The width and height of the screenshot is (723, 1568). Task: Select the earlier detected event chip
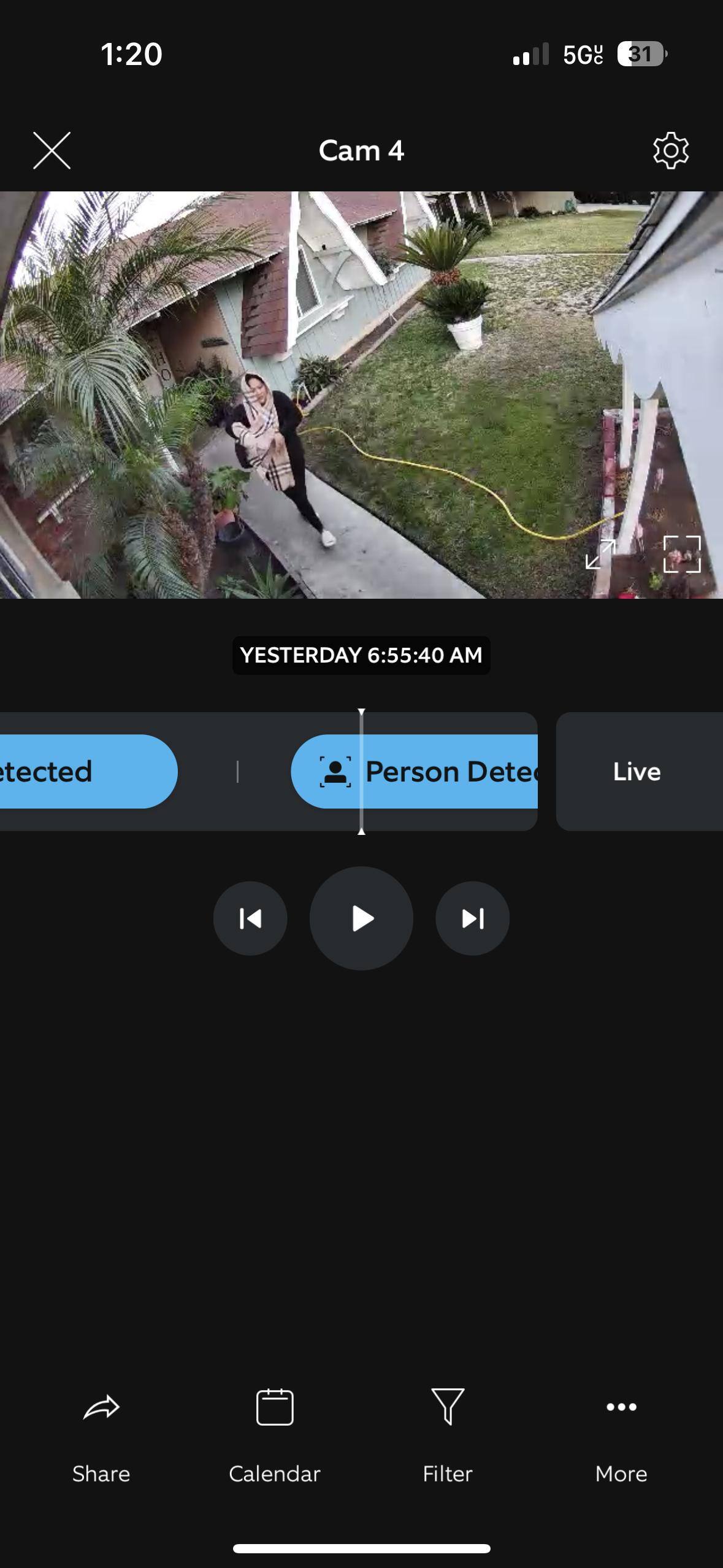[80, 771]
